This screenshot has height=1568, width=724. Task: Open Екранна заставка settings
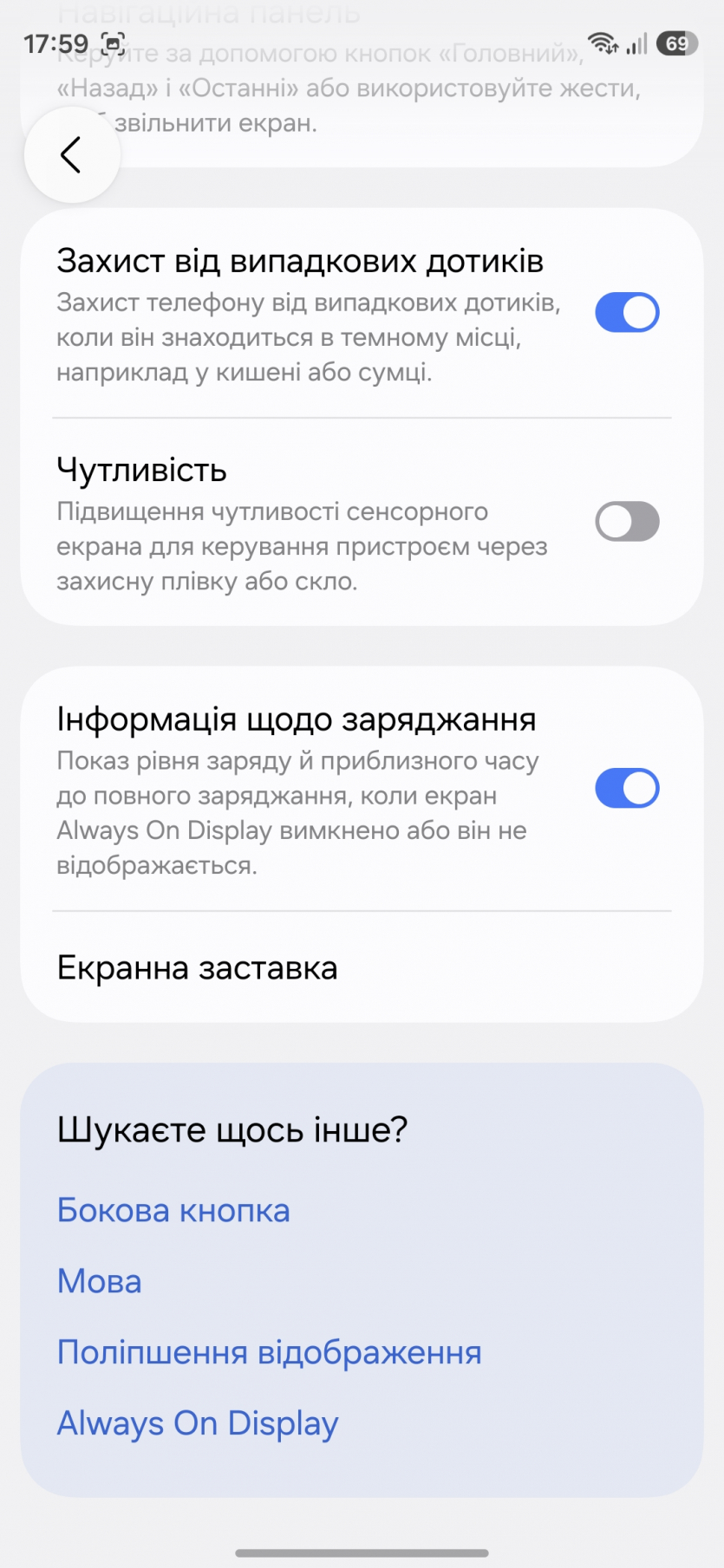[x=198, y=968]
